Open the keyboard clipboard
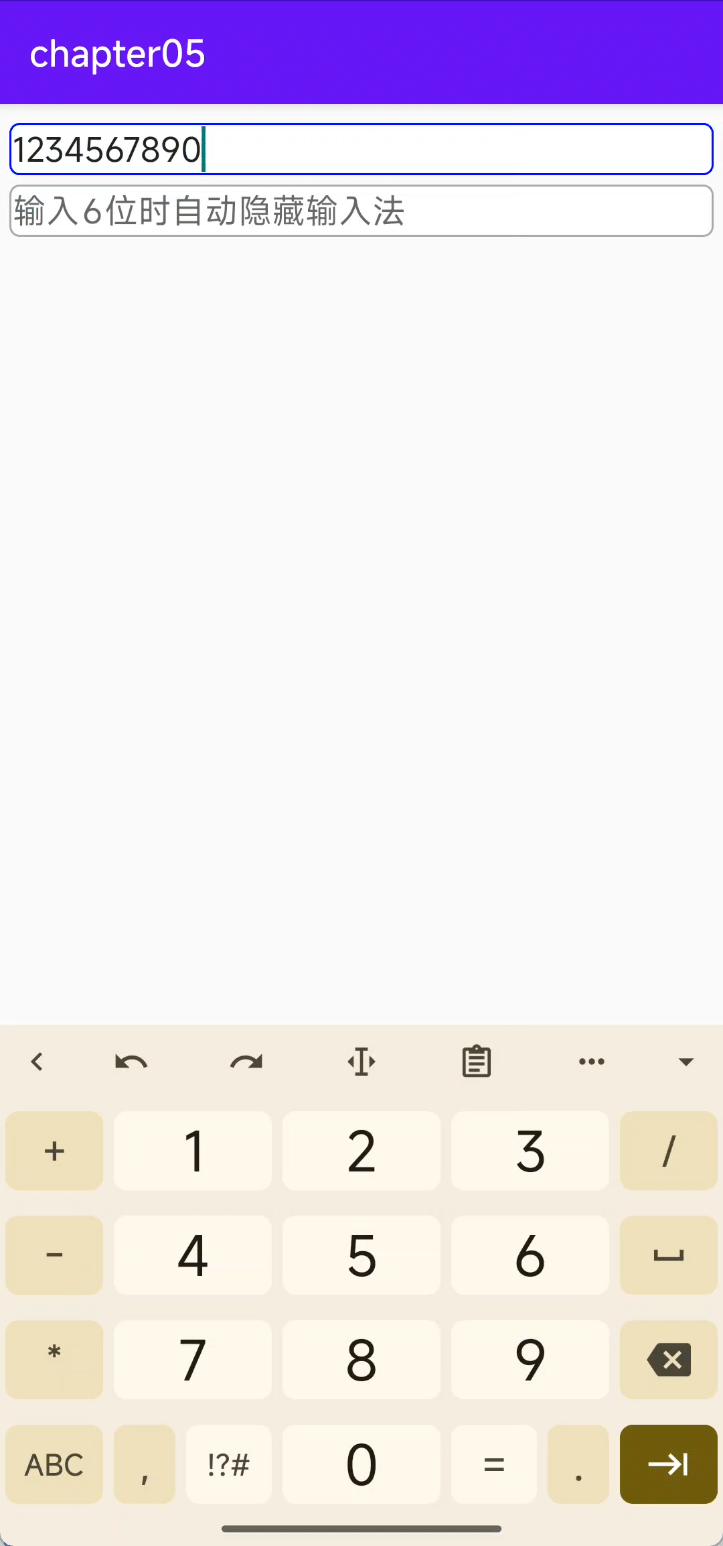 click(477, 1062)
